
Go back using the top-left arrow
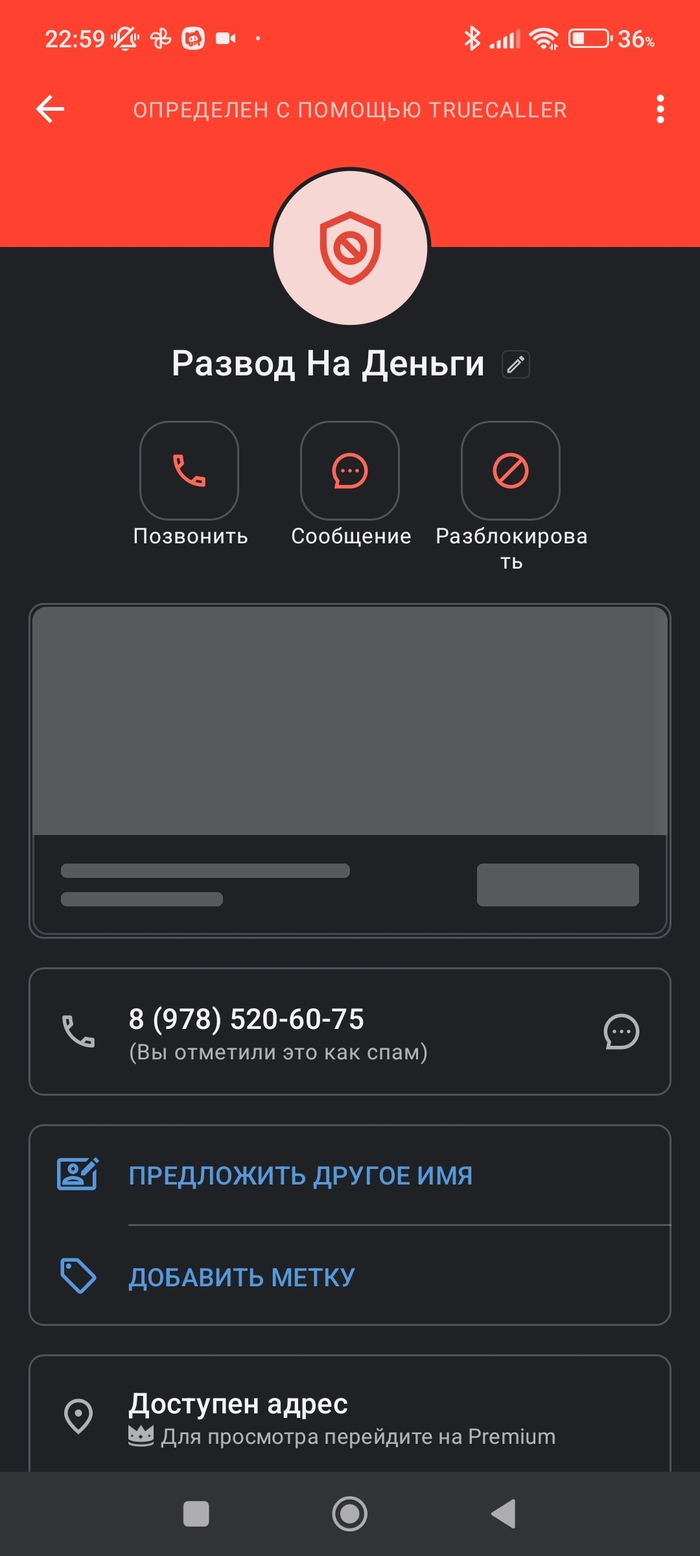tap(50, 109)
